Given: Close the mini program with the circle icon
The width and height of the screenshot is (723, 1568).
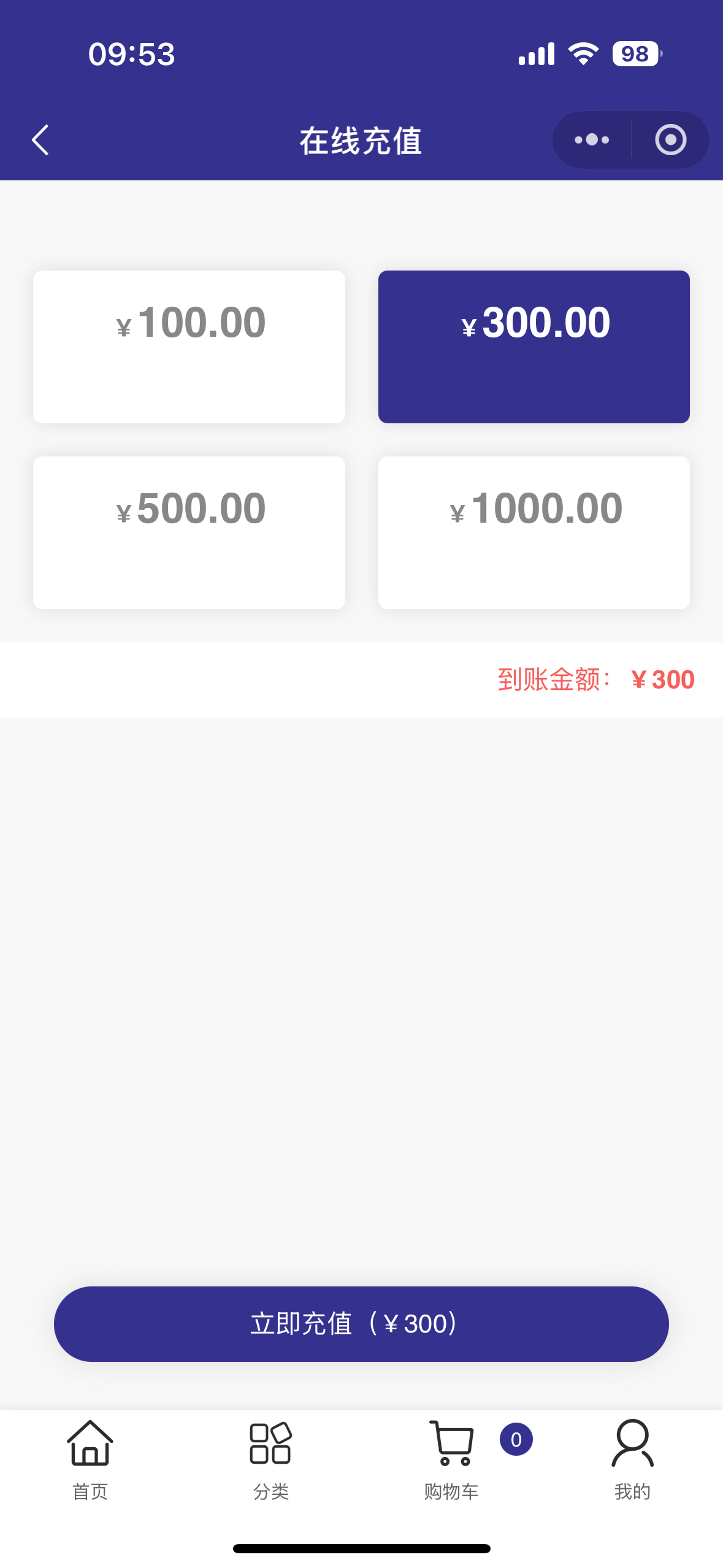Looking at the screenshot, I should (x=670, y=140).
